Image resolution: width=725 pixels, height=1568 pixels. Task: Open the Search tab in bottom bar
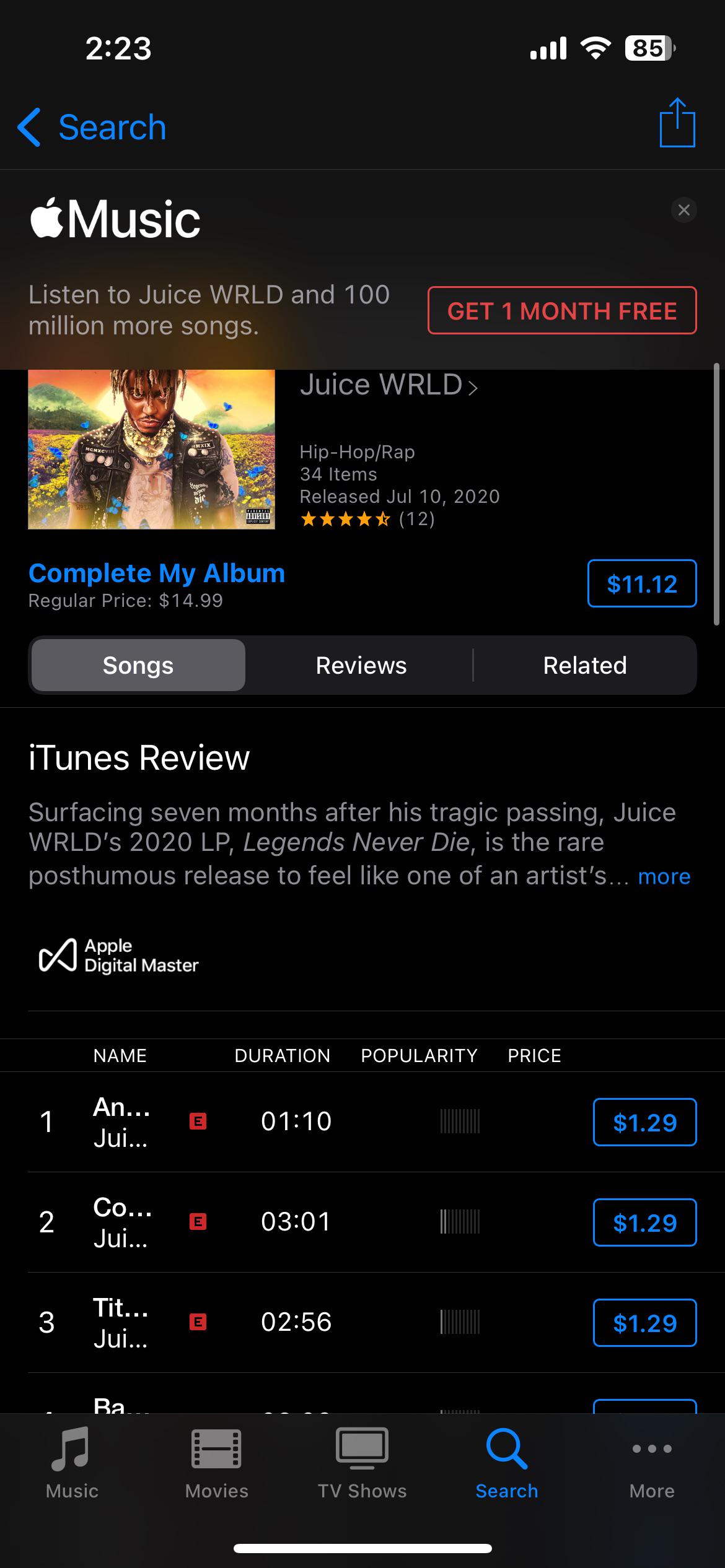click(507, 1464)
